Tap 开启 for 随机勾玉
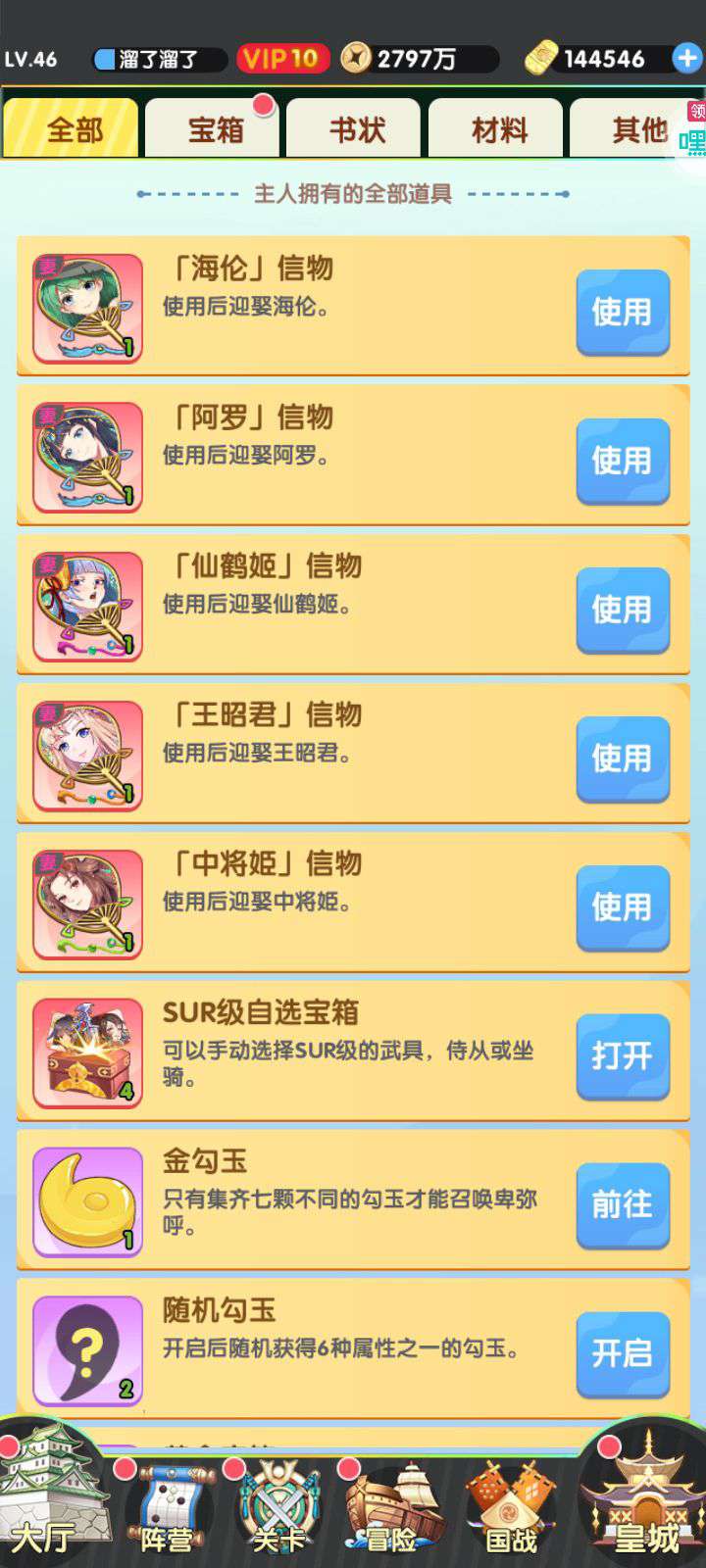Image resolution: width=706 pixels, height=1568 pixels. 622,1354
